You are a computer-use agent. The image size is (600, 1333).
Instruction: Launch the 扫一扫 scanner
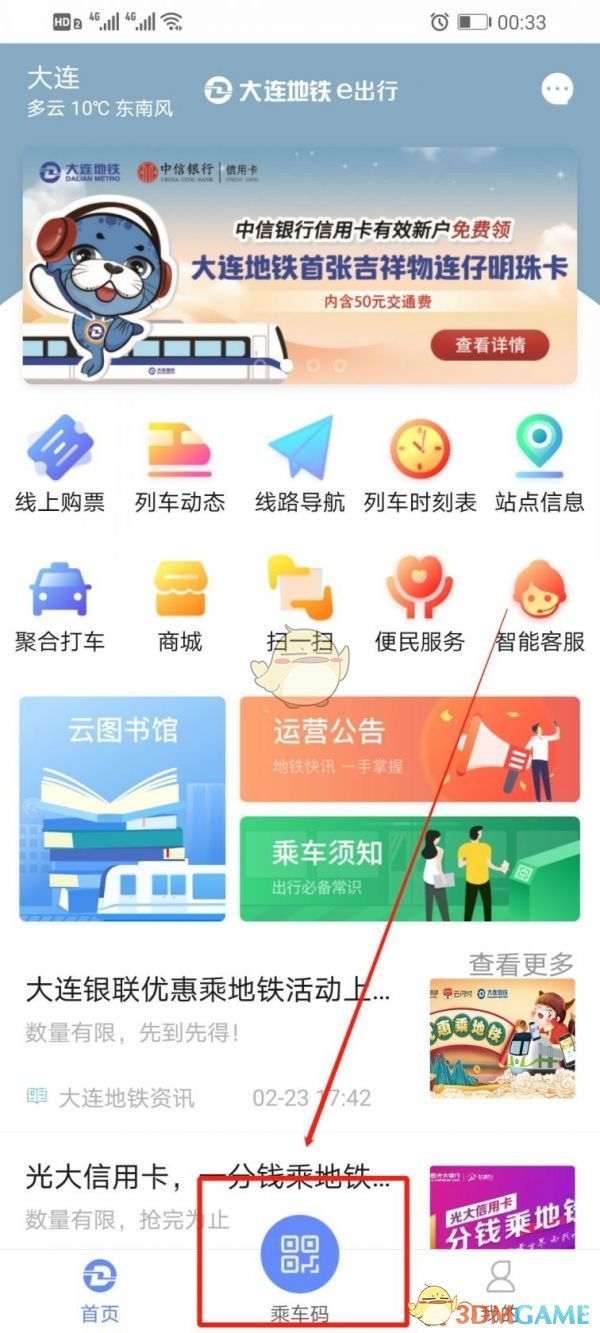pos(300,604)
